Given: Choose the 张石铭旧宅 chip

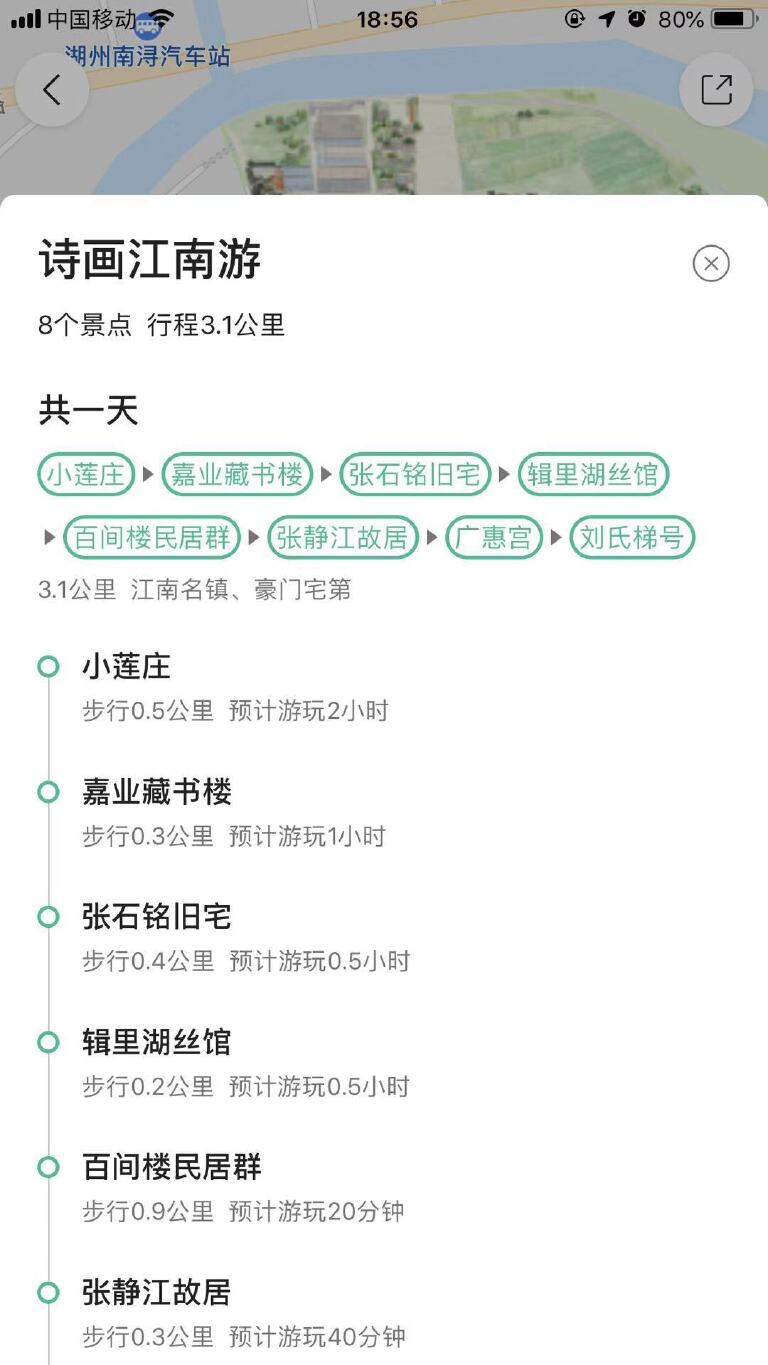Looking at the screenshot, I should [414, 474].
